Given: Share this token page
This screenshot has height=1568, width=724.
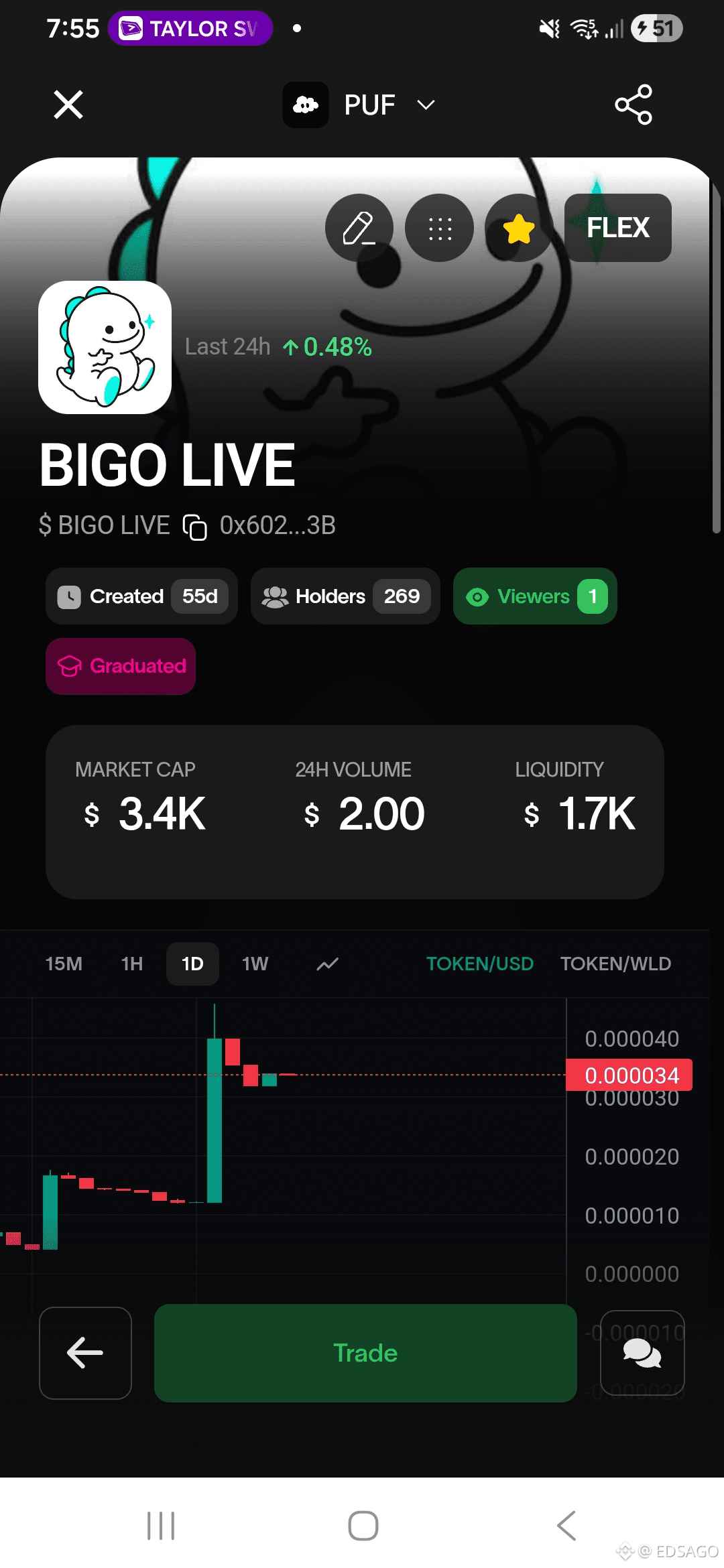Looking at the screenshot, I should point(633,105).
